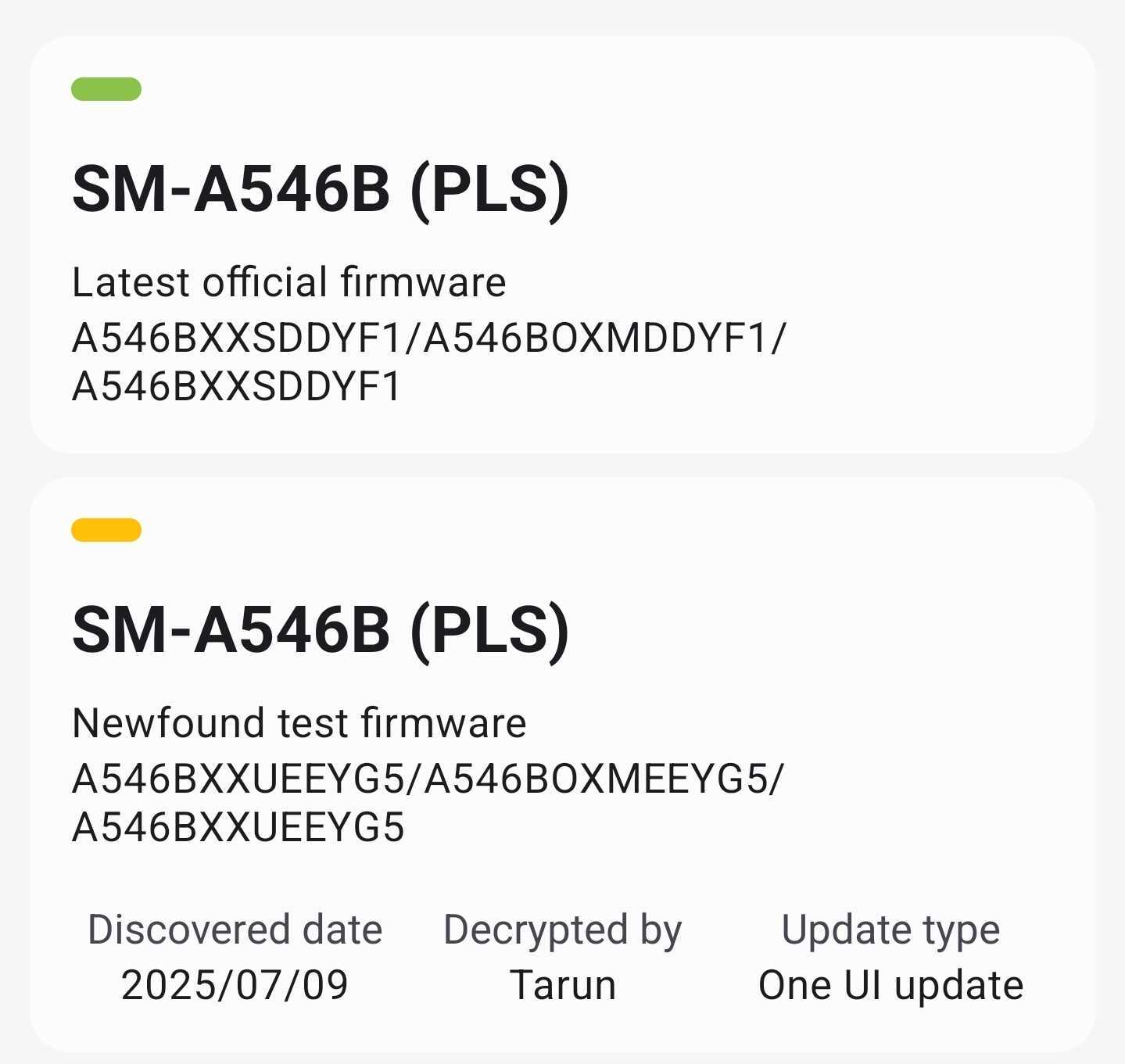The height and width of the screenshot is (1064, 1125).
Task: Open the Latest official firmware card
Action: [562, 245]
